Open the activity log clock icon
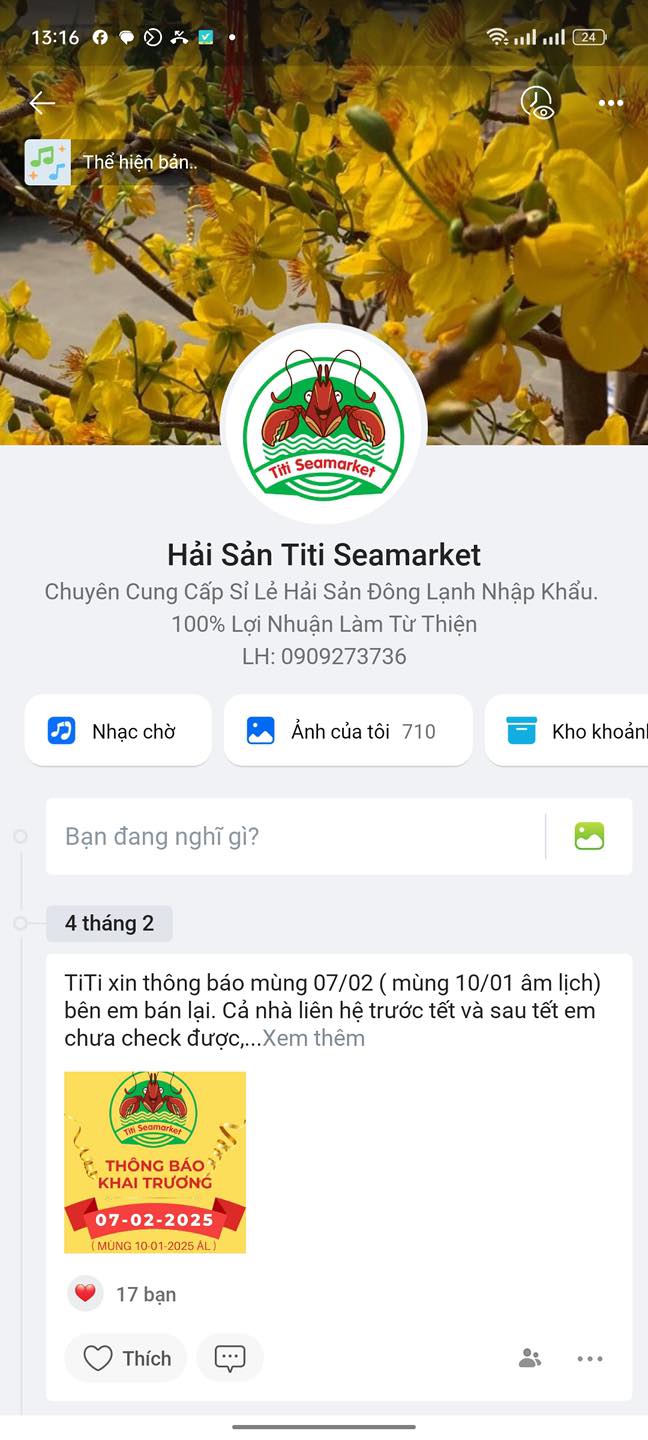 537,102
